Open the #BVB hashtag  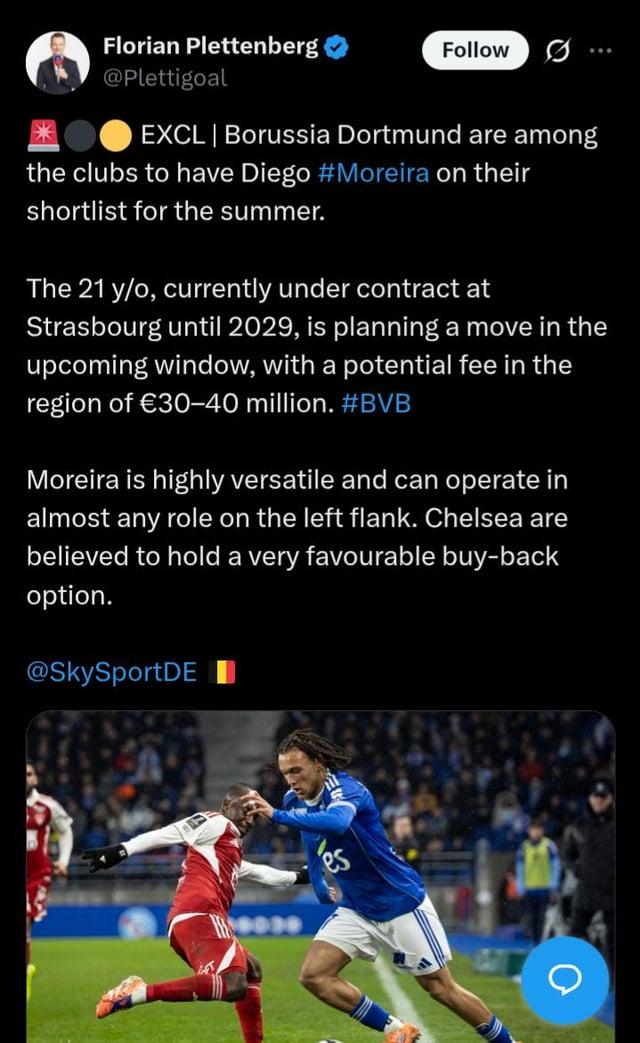[x=383, y=404]
